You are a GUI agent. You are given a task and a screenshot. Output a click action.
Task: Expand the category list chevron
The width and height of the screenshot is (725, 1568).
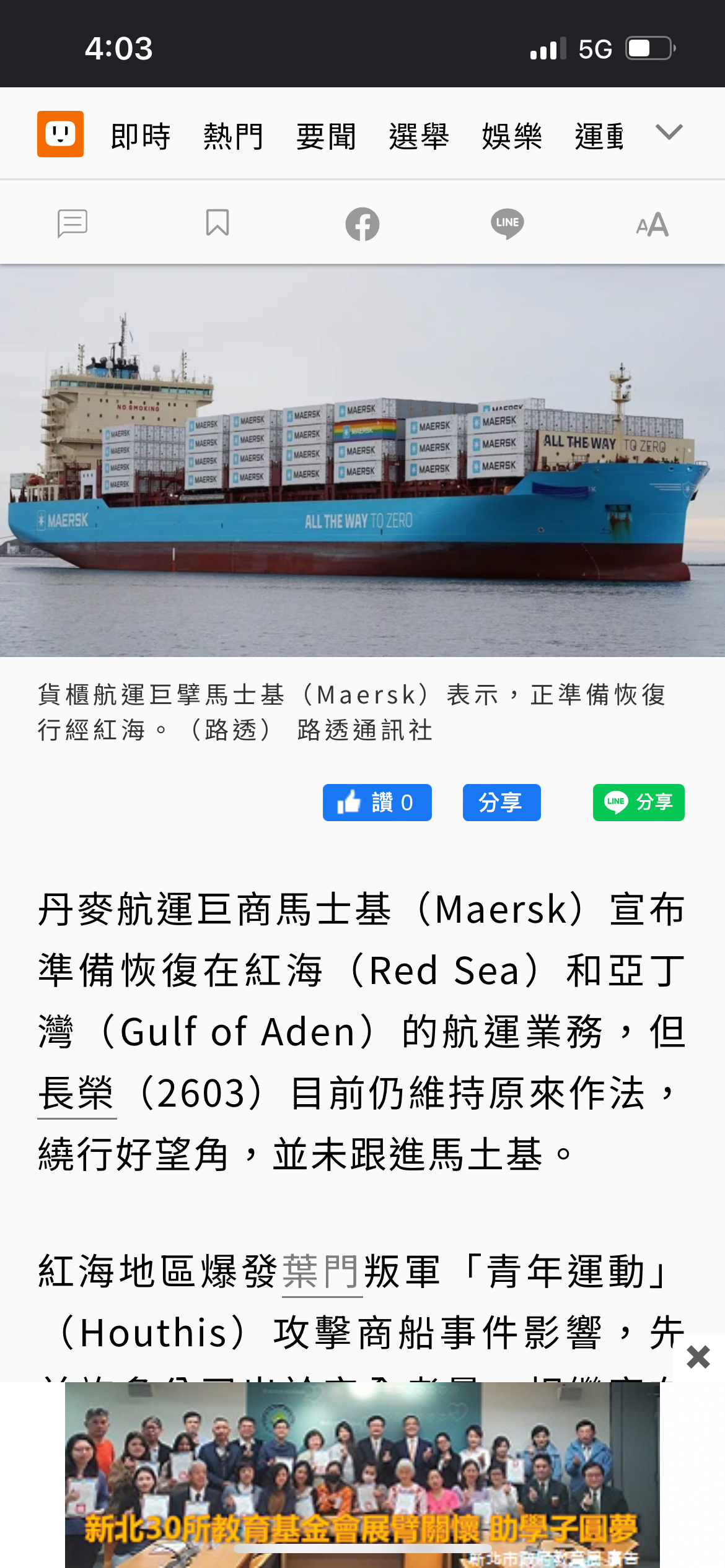pos(669,133)
